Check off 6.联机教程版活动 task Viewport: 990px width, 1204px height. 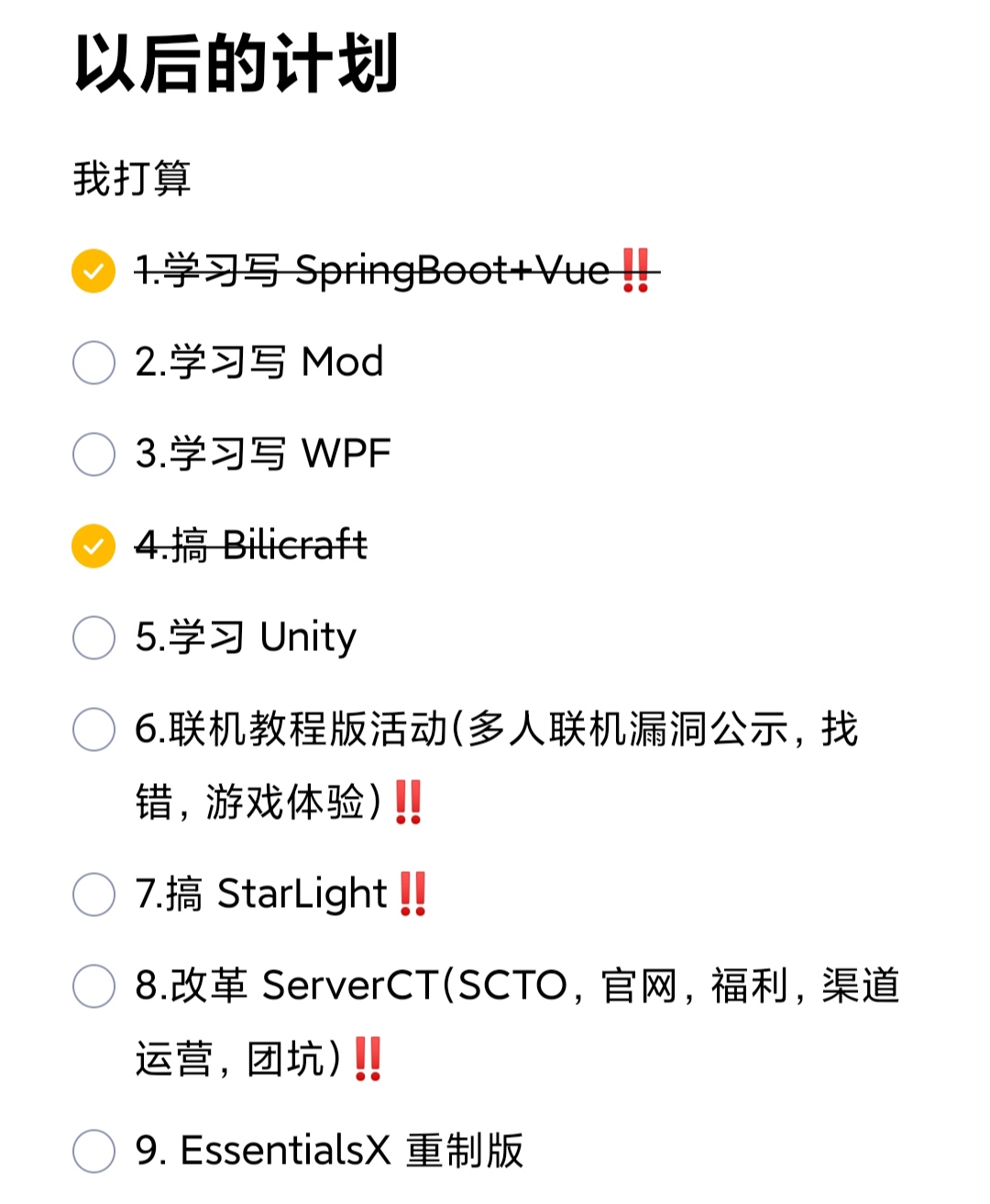[93, 730]
